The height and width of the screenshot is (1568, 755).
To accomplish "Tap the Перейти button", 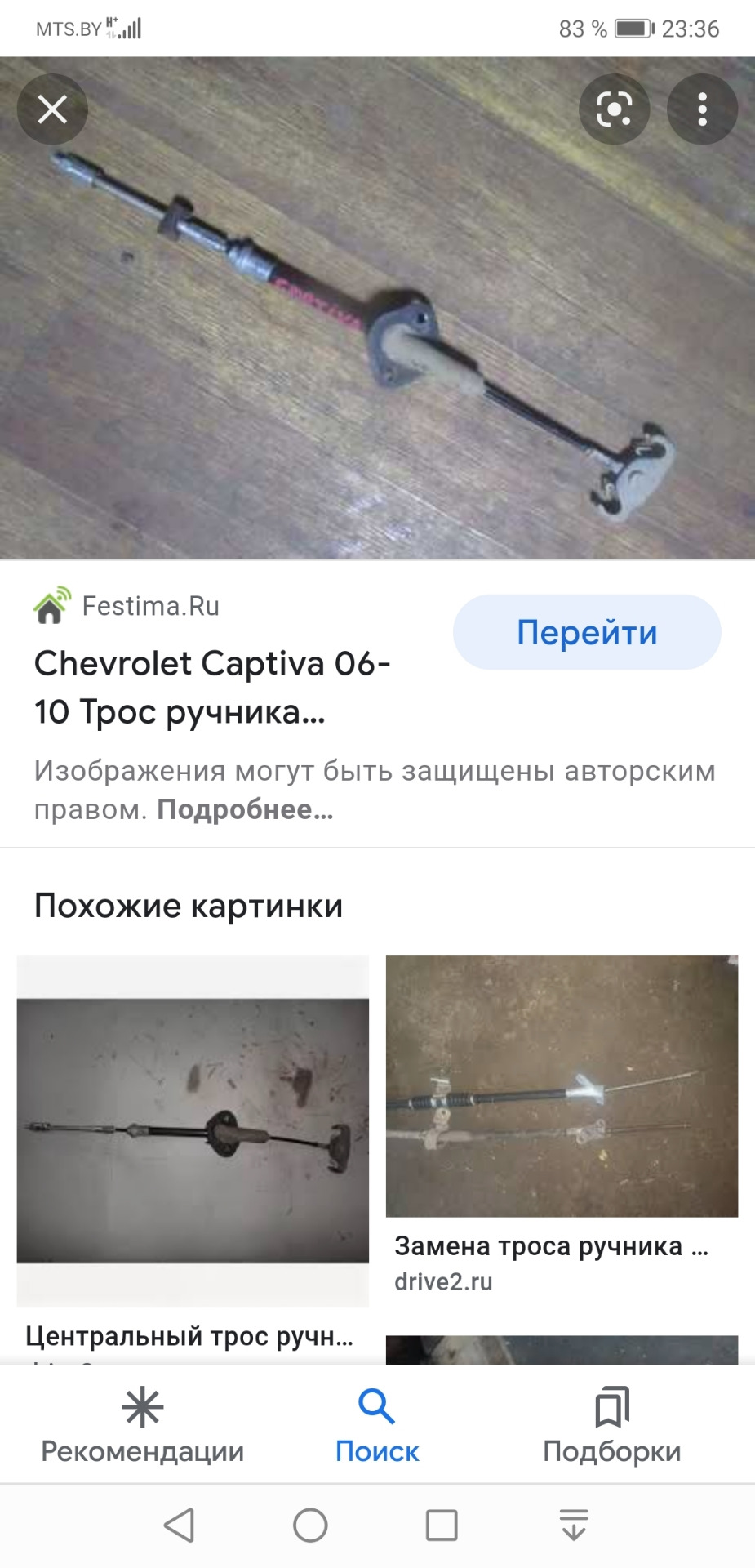I will point(586,633).
